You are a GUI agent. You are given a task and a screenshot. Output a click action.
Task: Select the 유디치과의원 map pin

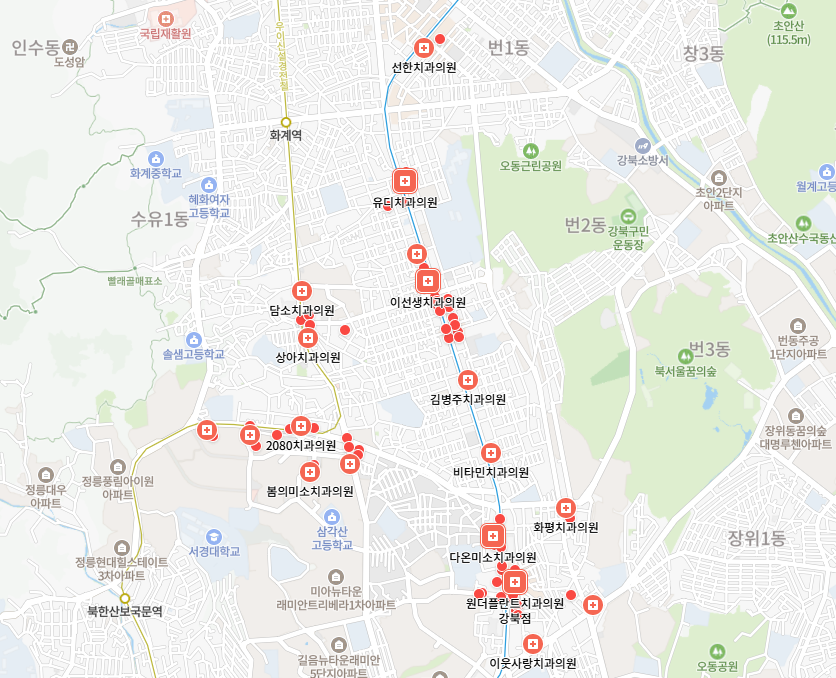[x=405, y=181]
